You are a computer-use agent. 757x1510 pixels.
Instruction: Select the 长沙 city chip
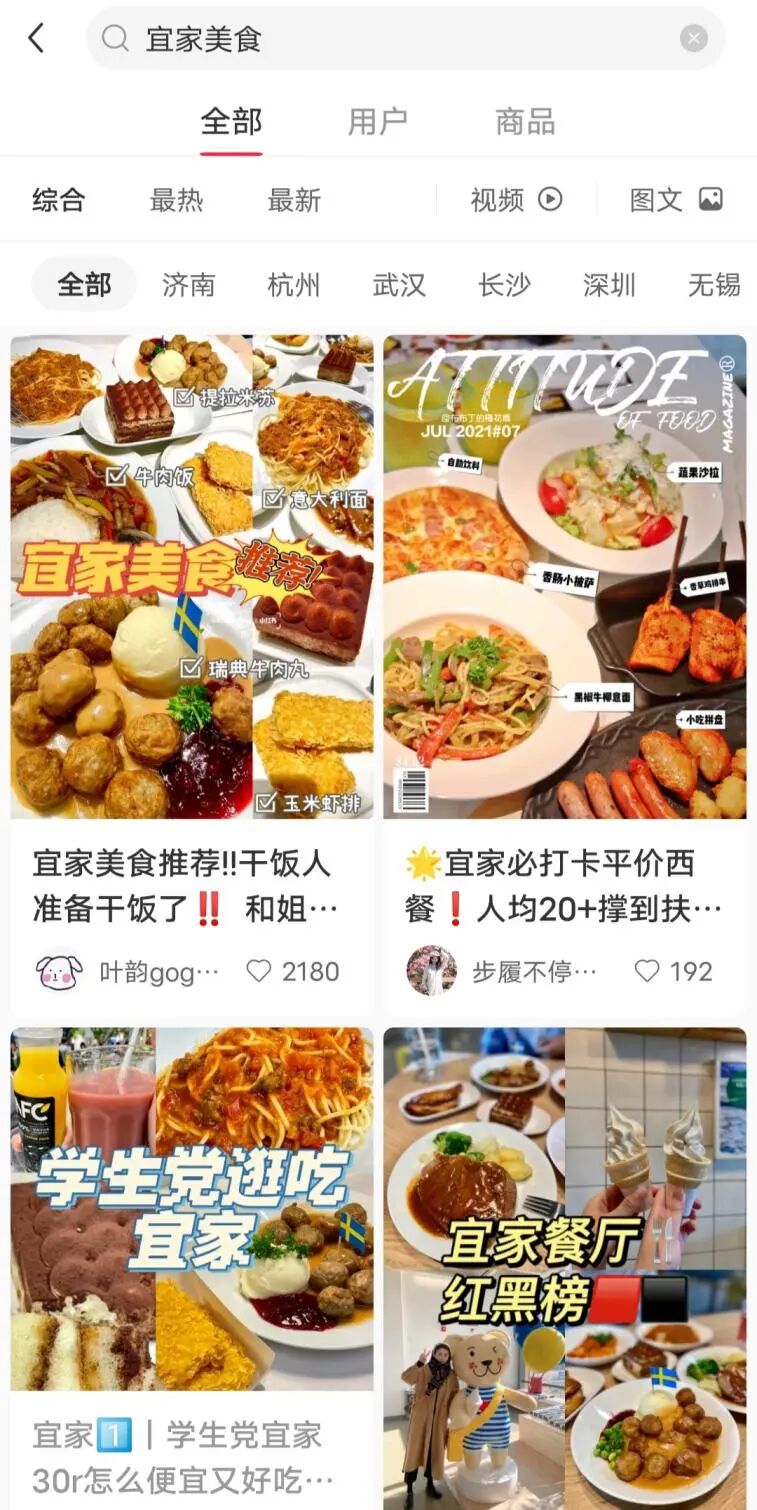pyautogui.click(x=504, y=285)
